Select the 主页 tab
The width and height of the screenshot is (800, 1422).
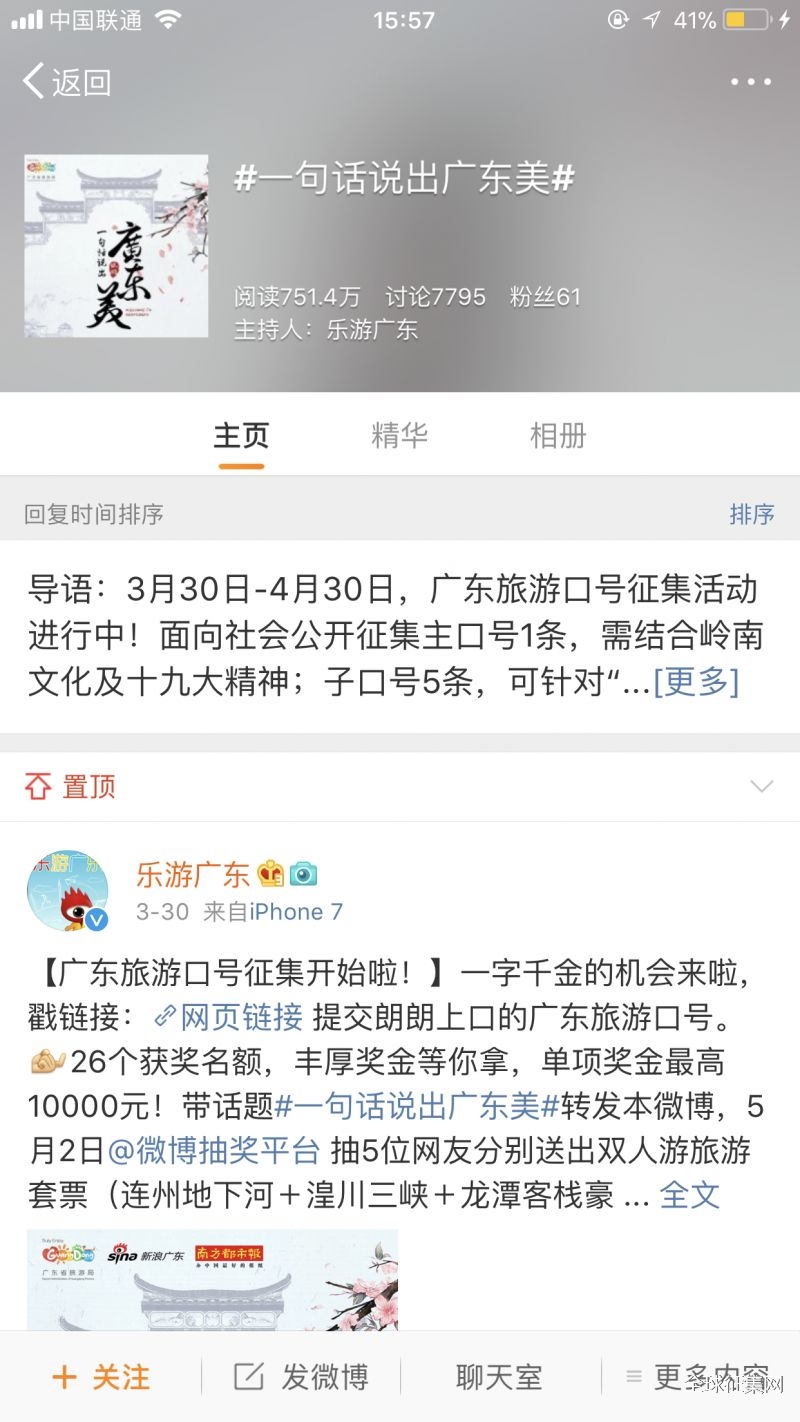(241, 435)
